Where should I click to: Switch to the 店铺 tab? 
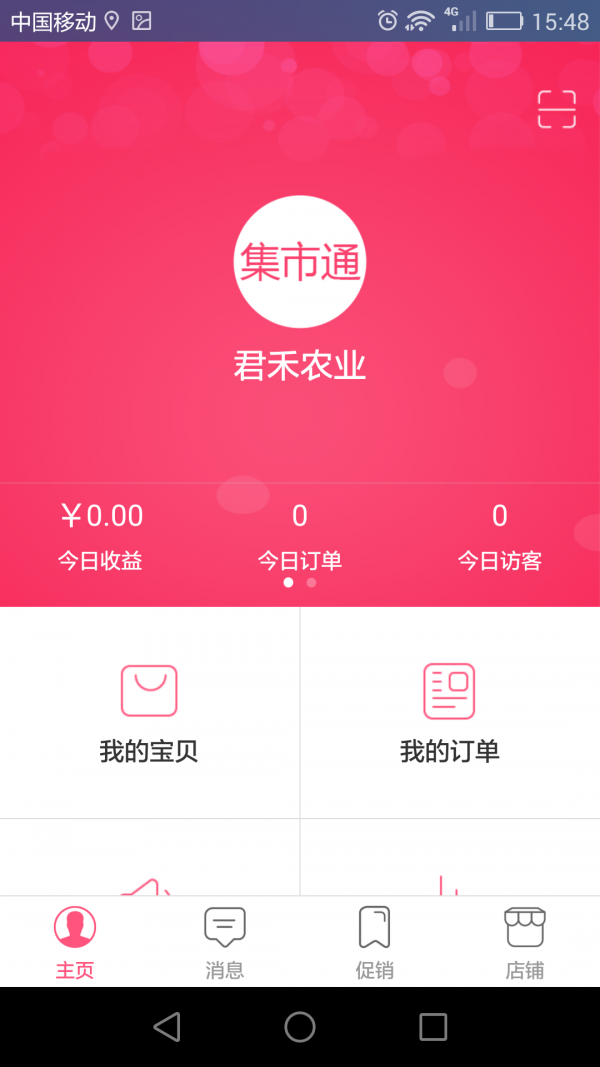[525, 942]
